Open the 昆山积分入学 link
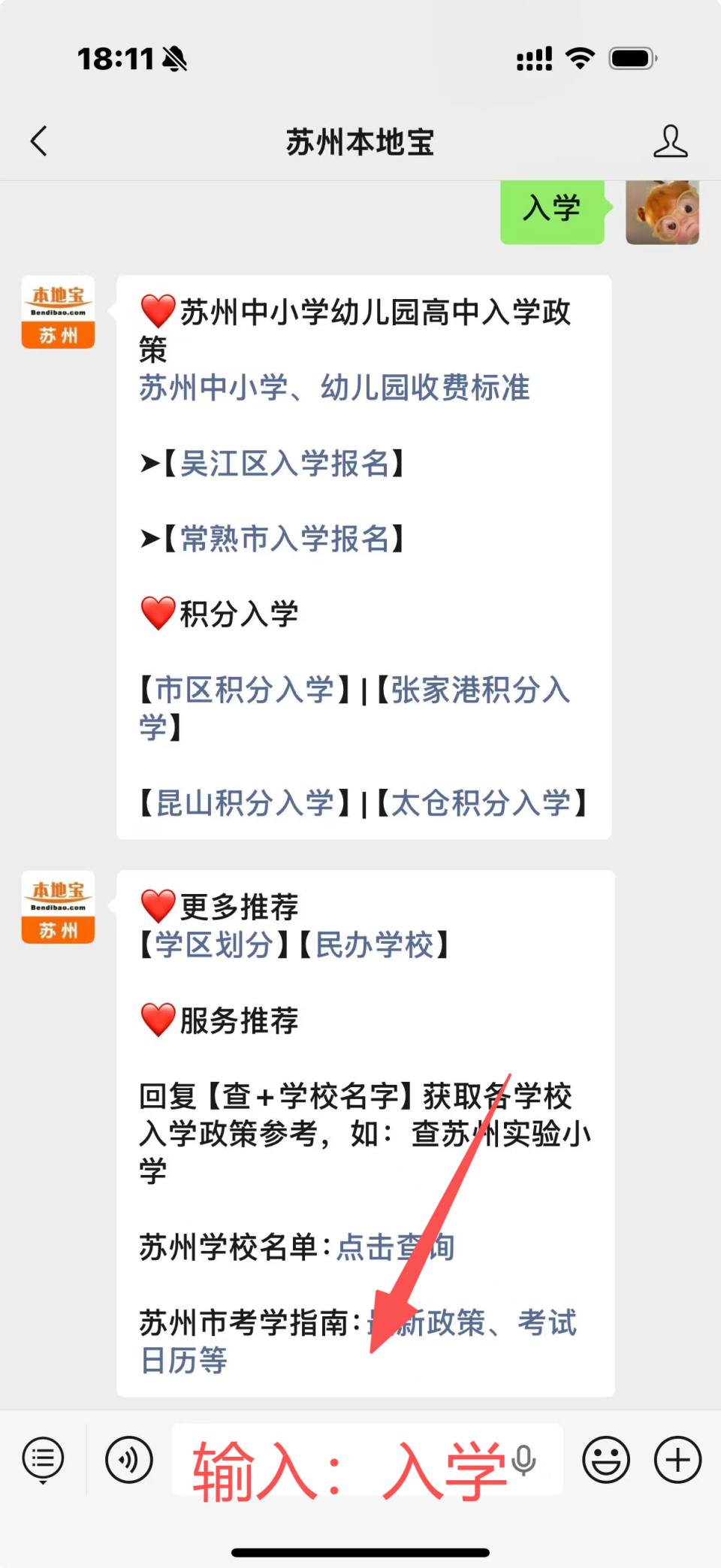This screenshot has height=1568, width=721. tap(244, 802)
